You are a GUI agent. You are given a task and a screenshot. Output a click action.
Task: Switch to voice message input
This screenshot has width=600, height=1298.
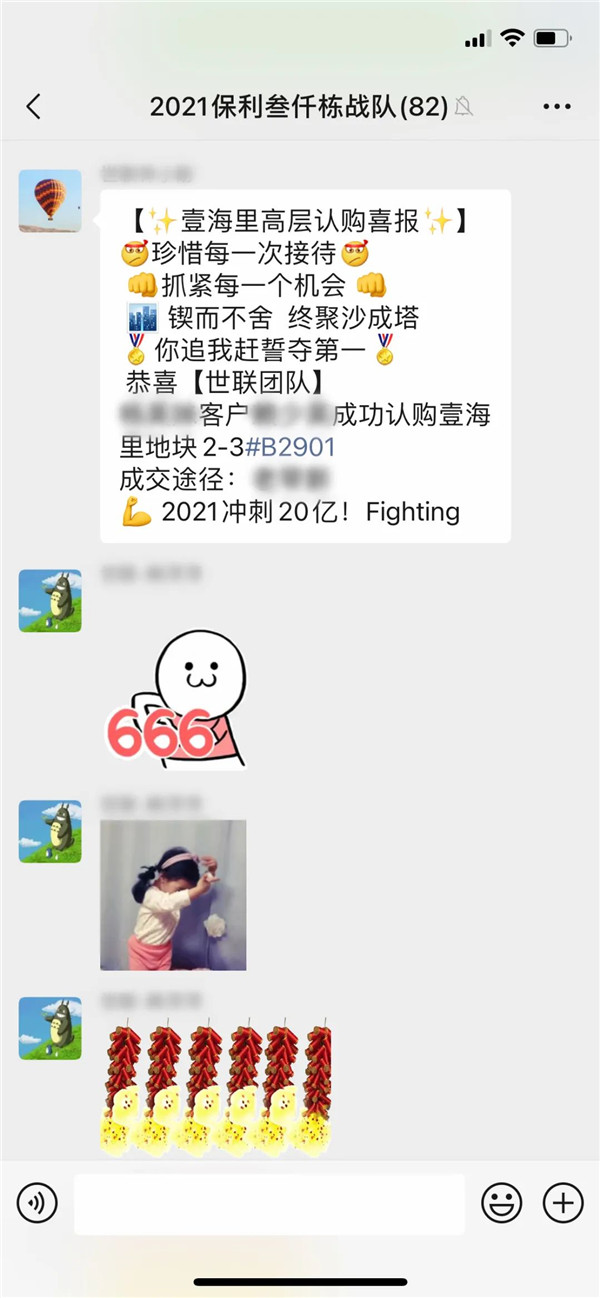37,1202
